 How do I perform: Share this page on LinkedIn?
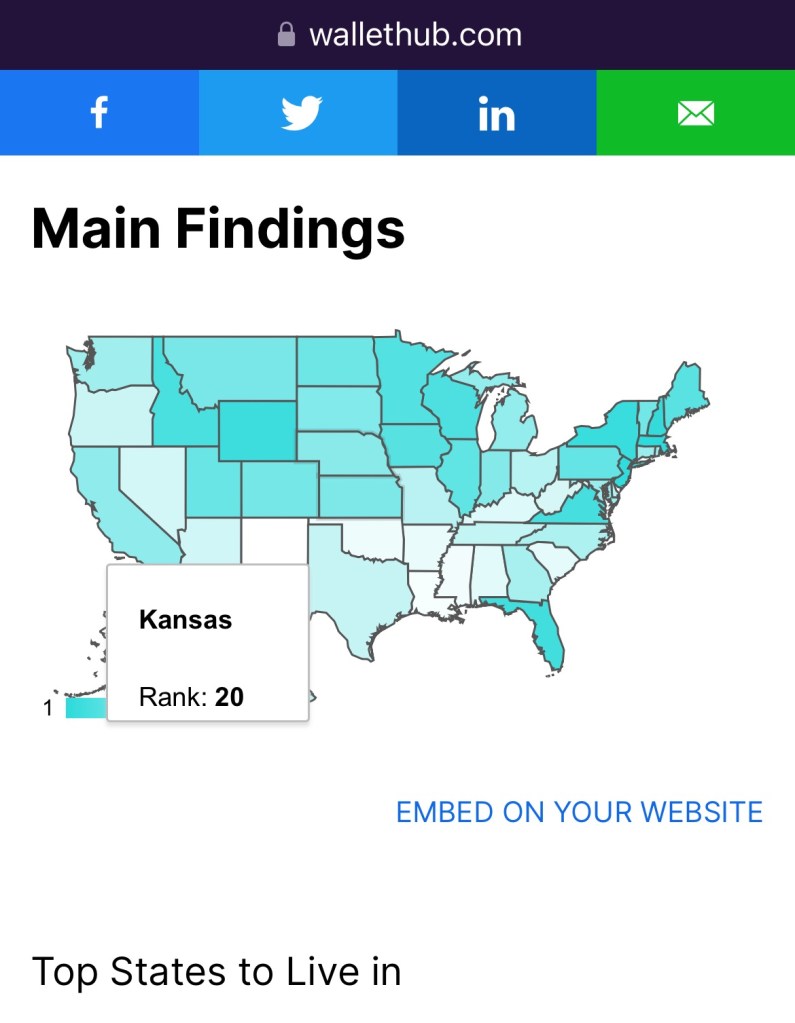coord(496,113)
